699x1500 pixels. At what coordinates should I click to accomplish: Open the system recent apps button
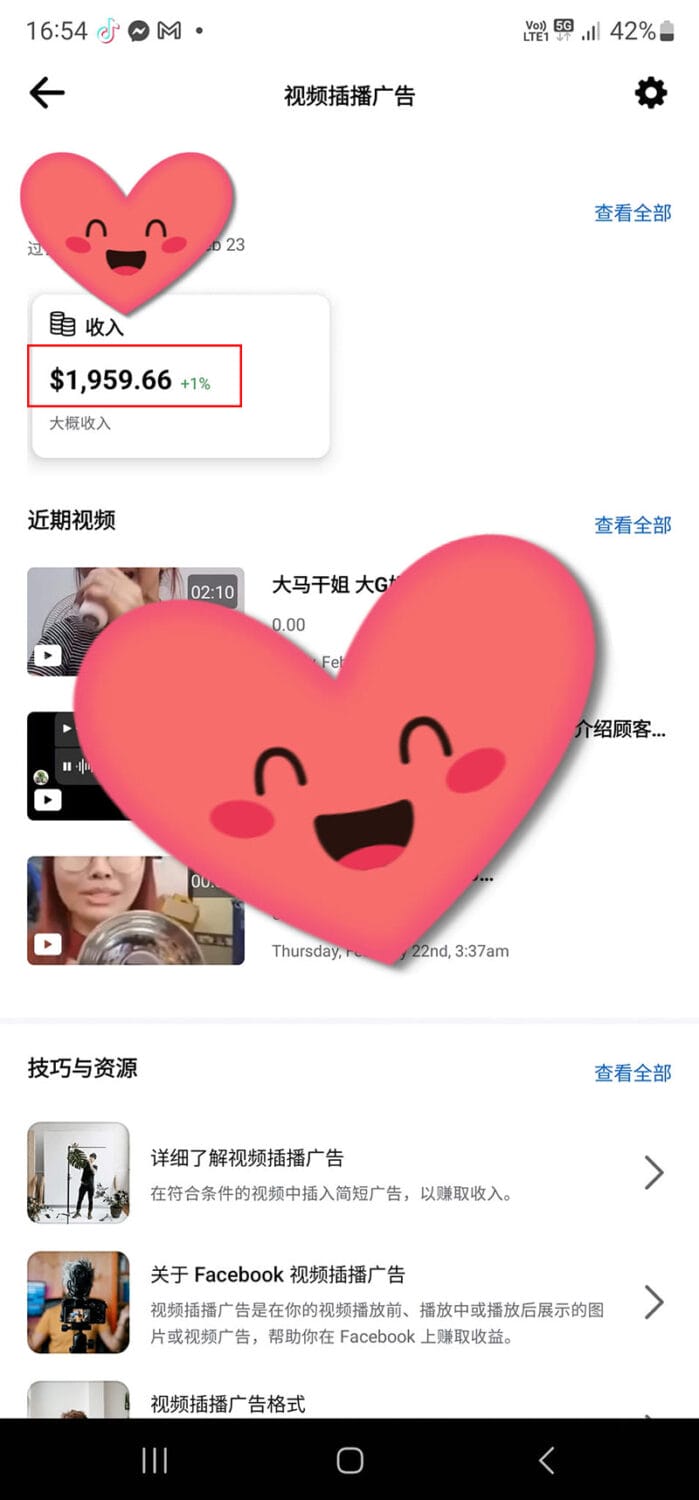(x=154, y=1461)
